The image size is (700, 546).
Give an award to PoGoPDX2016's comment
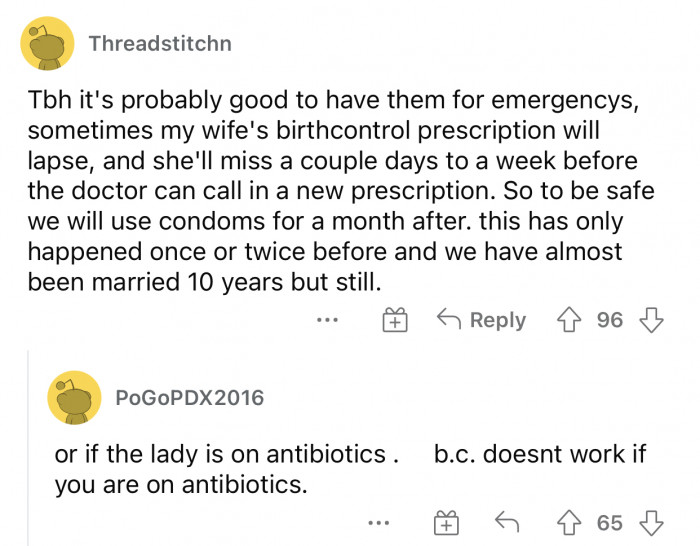(x=446, y=523)
